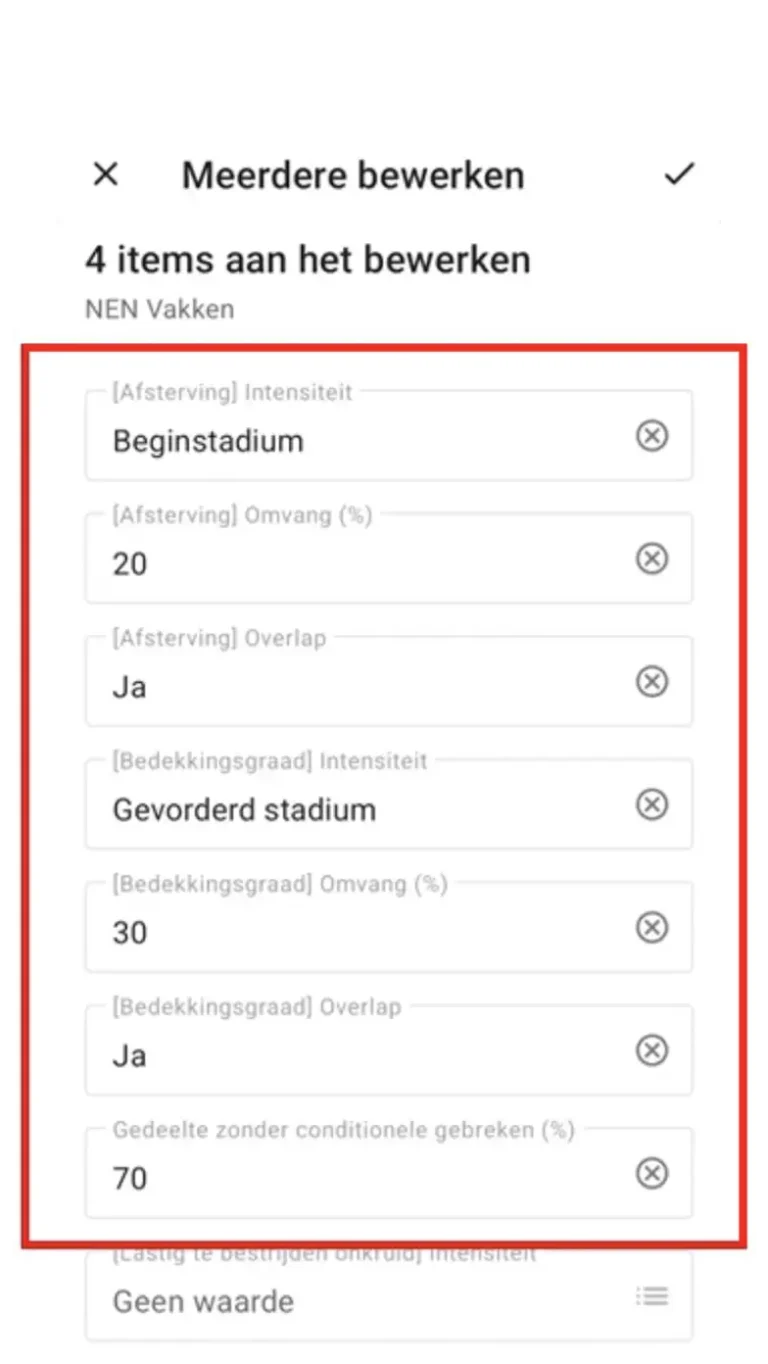Screen dimensions: 768x1364
Task: Clear the Bedekkingsgraad Overlap value
Action: (652, 1051)
